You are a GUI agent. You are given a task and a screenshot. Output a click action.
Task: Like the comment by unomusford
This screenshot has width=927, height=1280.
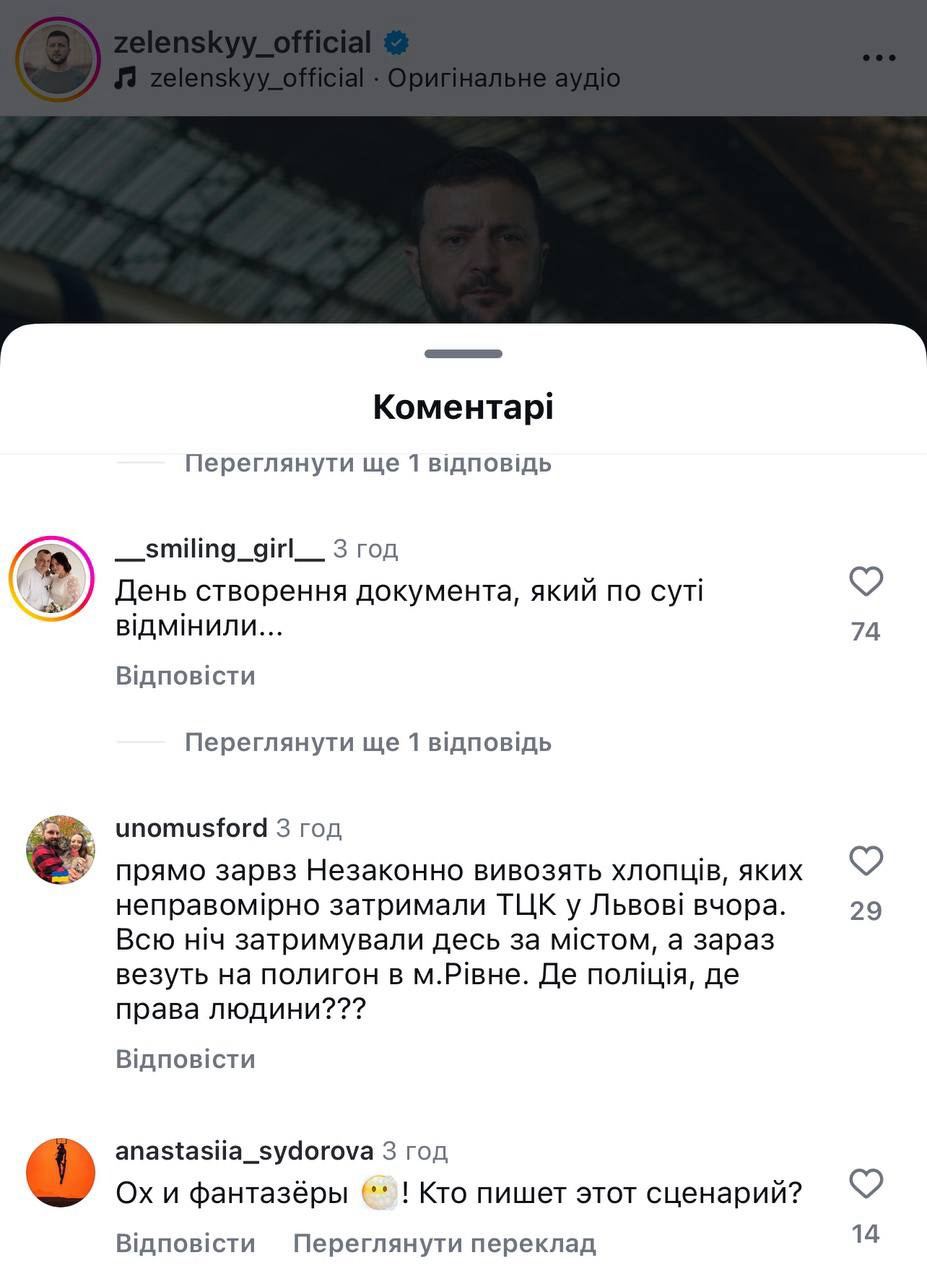[x=865, y=861]
